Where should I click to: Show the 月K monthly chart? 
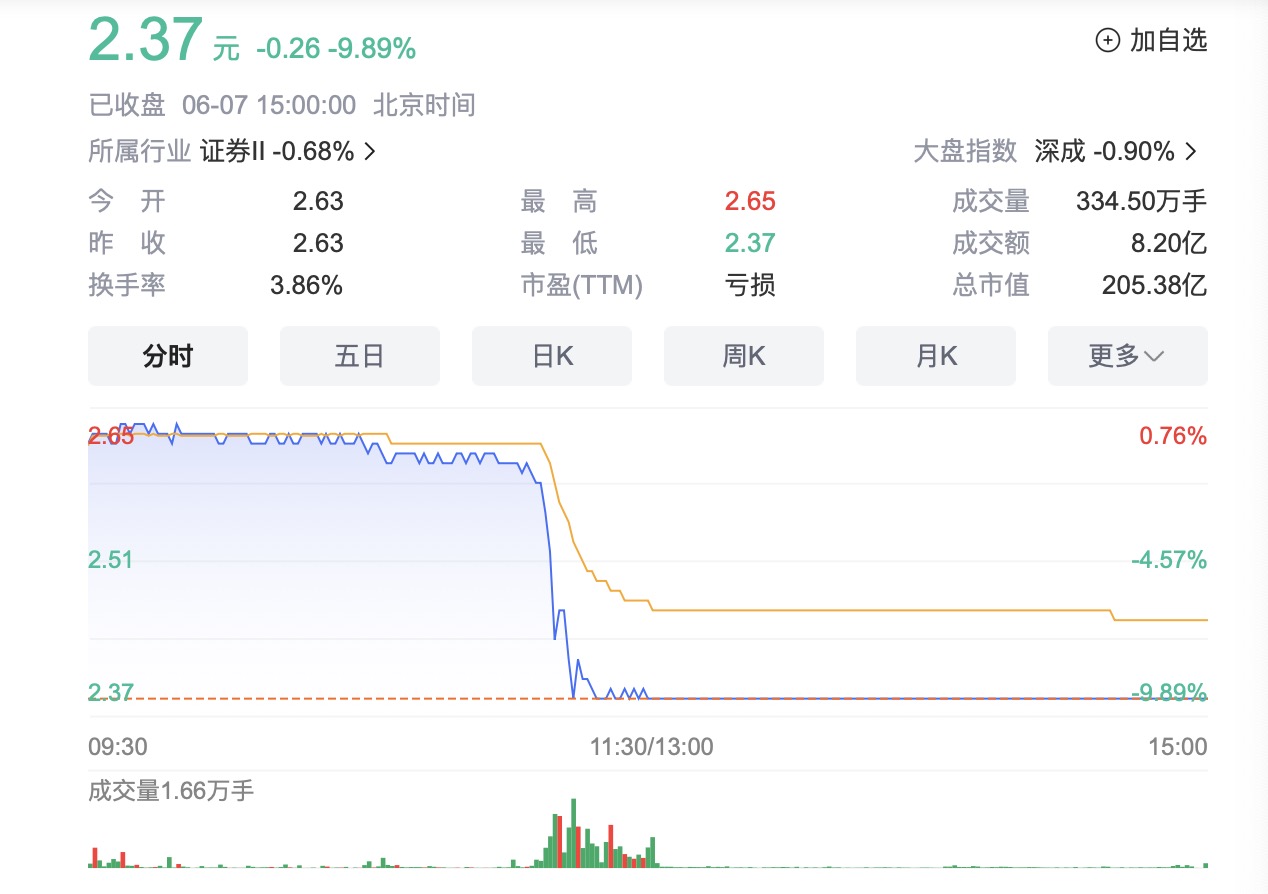[935, 356]
